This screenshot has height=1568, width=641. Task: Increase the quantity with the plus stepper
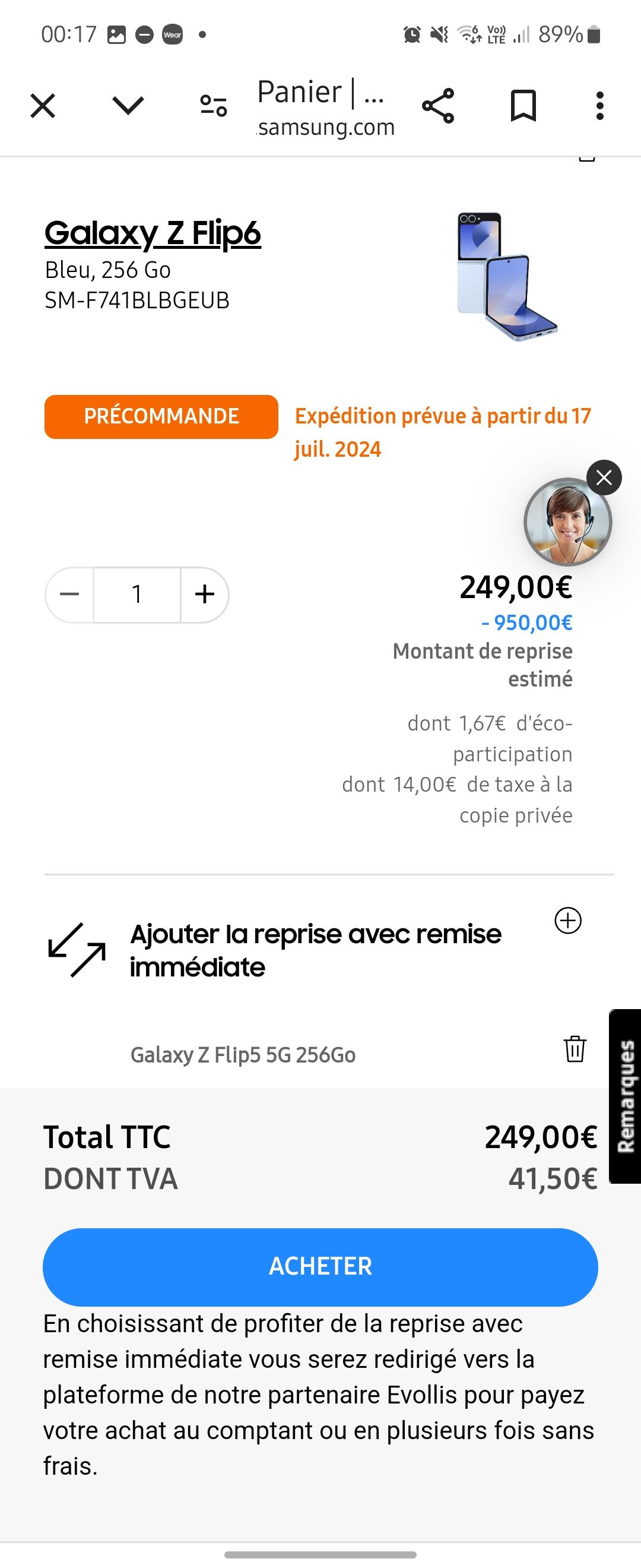point(204,594)
